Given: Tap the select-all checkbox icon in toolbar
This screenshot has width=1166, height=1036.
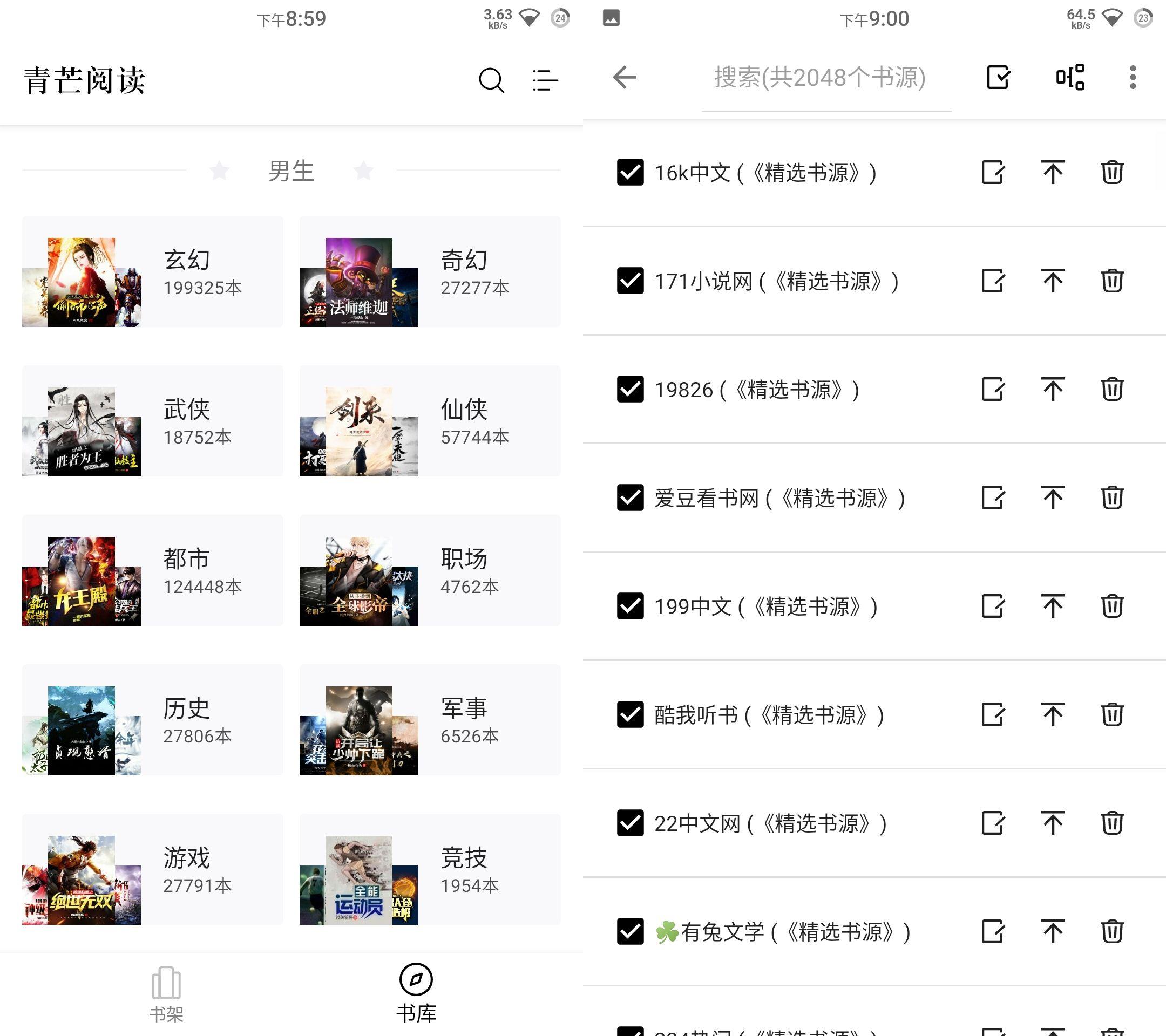Looking at the screenshot, I should point(998,78).
